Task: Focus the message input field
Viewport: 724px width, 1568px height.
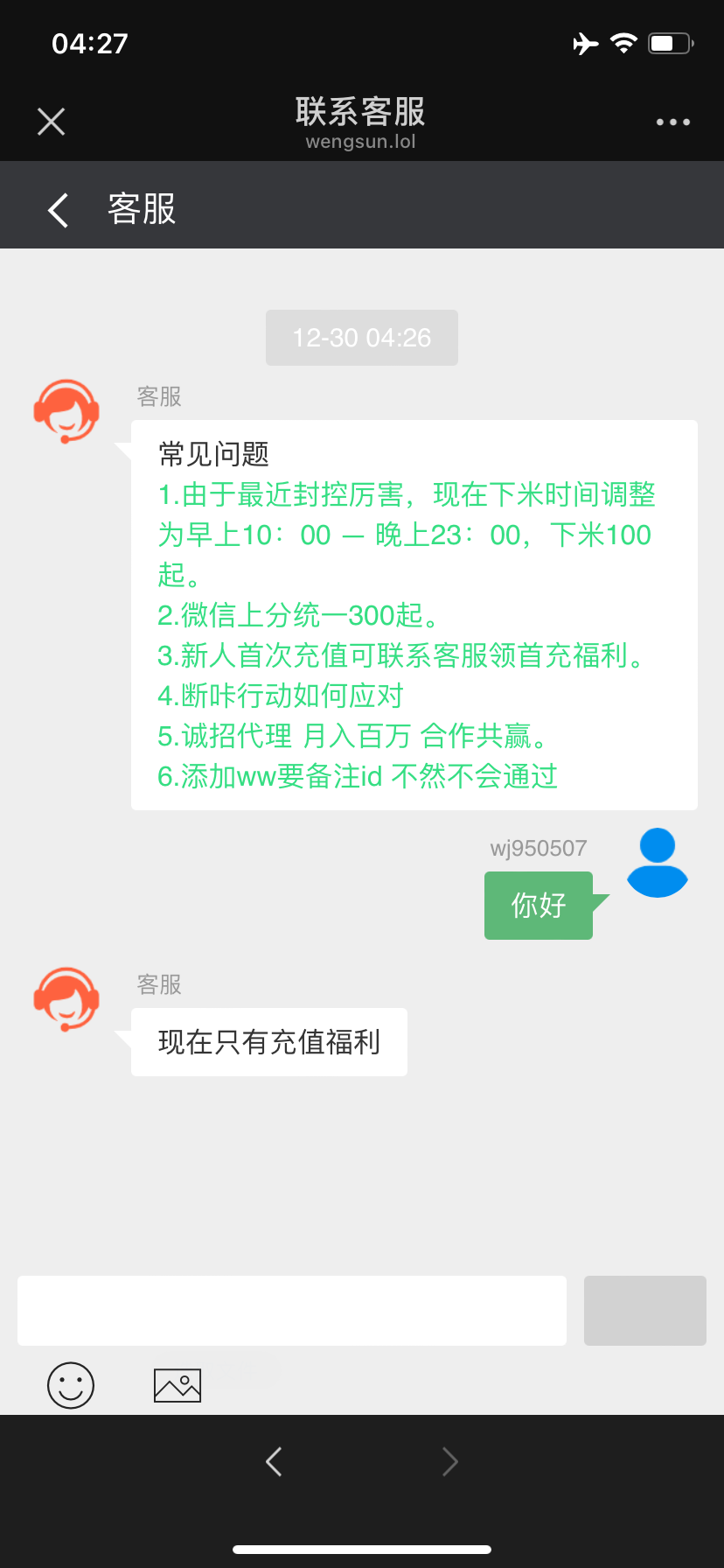Action: click(292, 1311)
